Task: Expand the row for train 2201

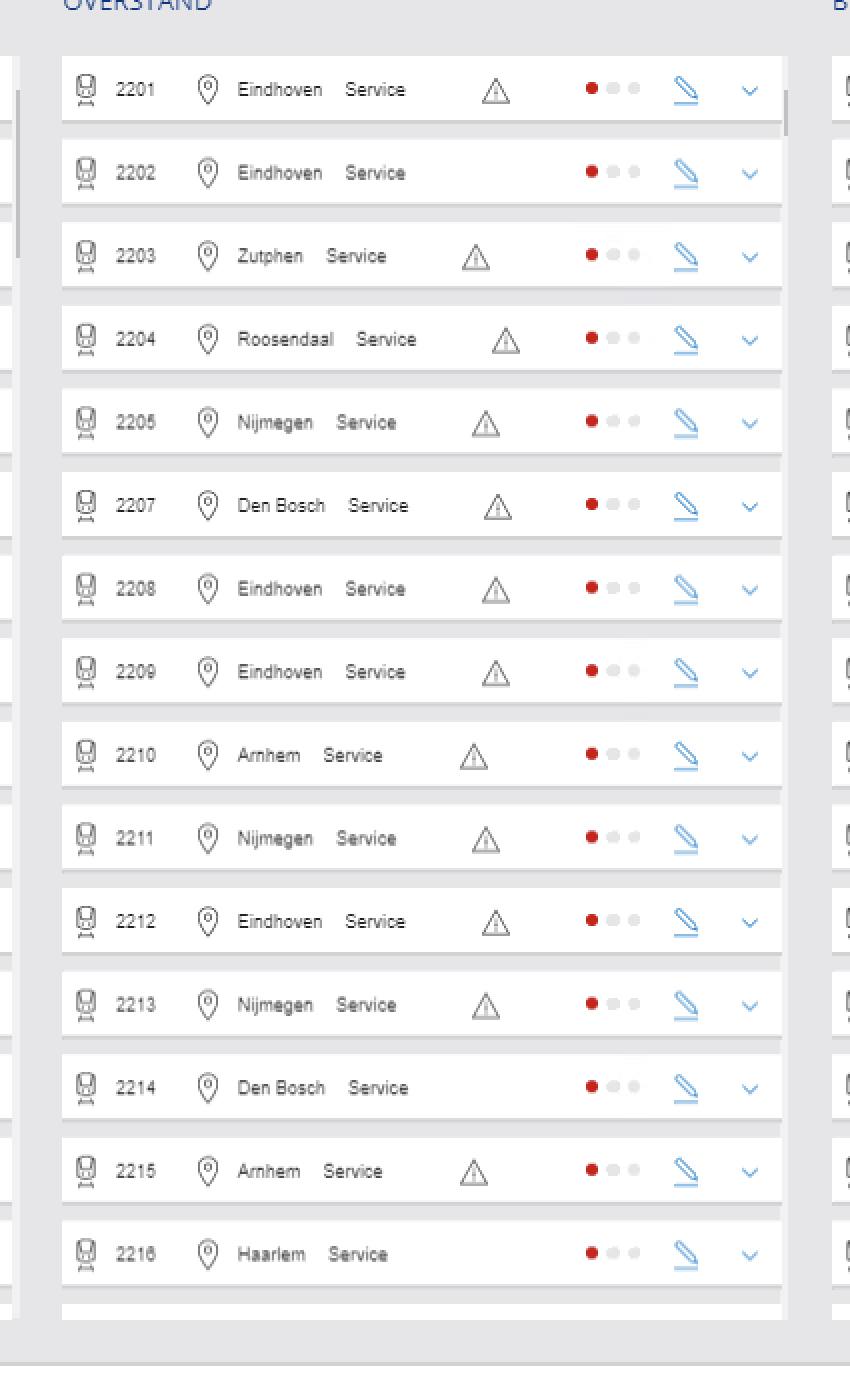Action: 750,91
